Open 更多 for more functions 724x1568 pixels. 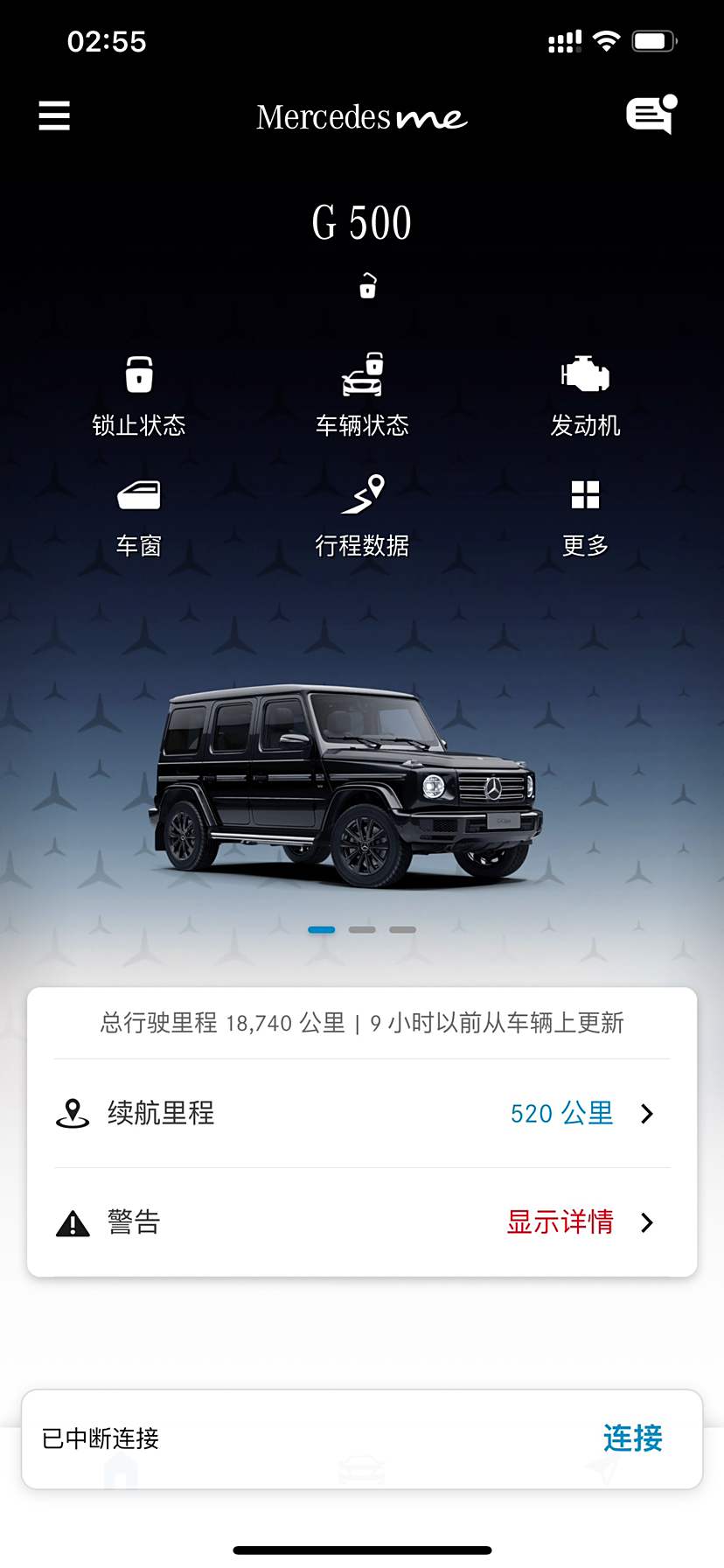[585, 516]
